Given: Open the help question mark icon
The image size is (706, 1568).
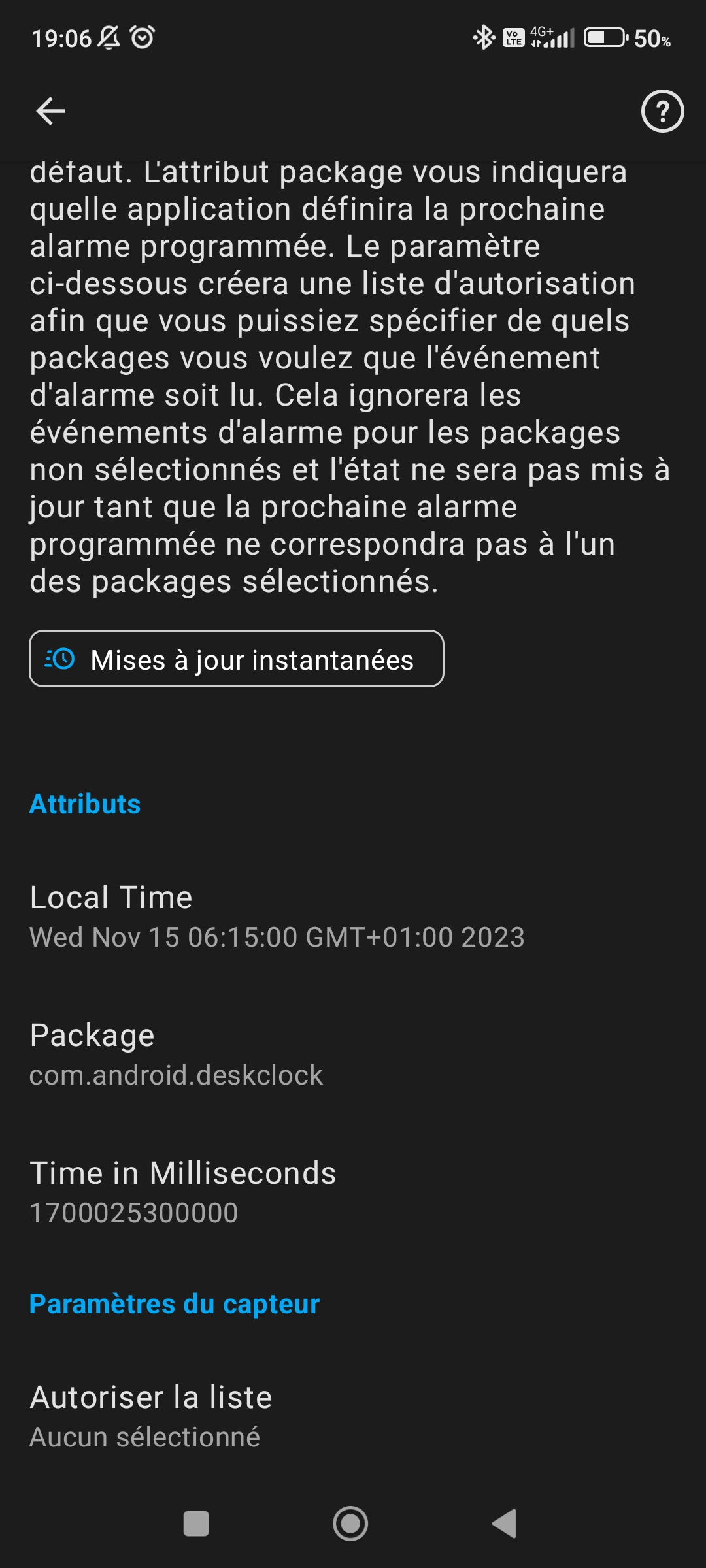Looking at the screenshot, I should 662,111.
